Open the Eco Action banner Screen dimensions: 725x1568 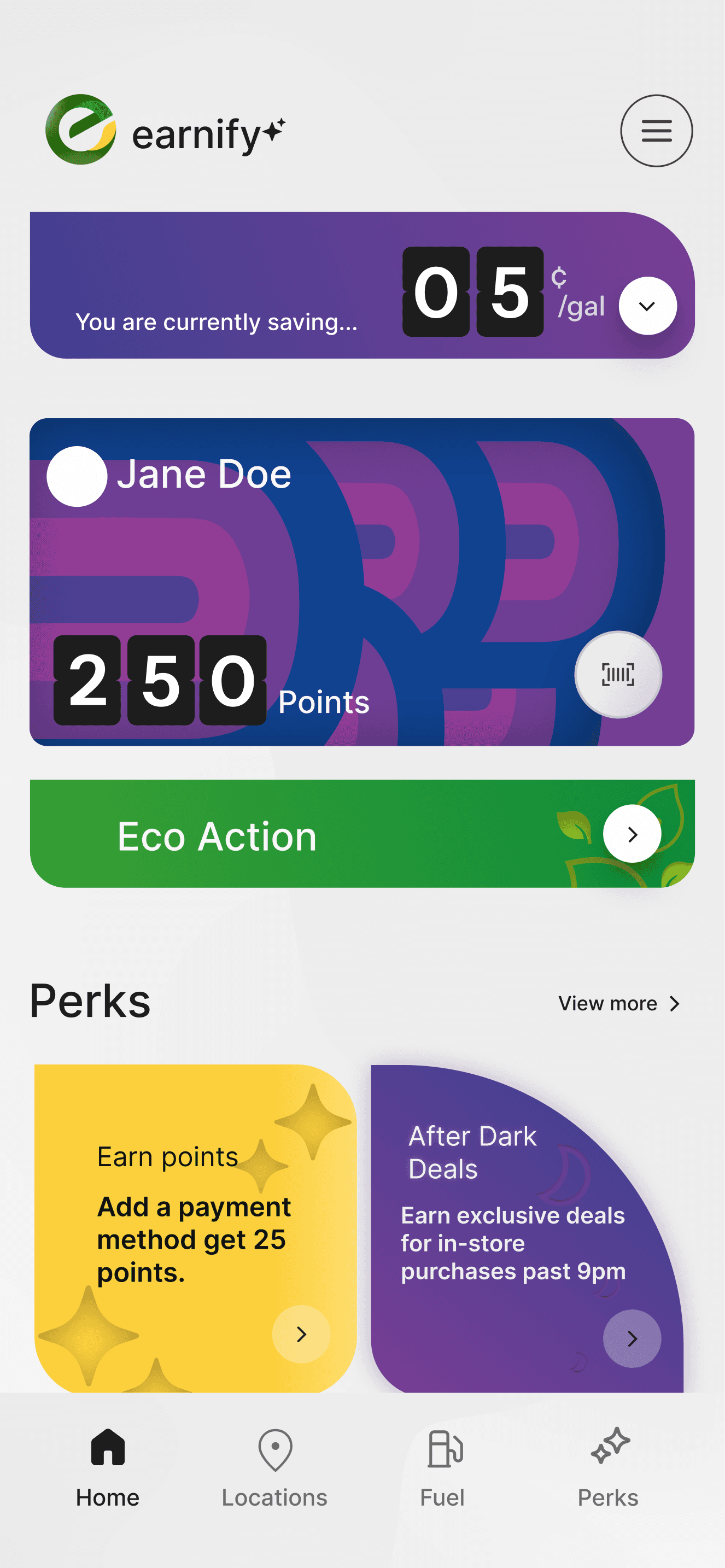click(x=632, y=834)
